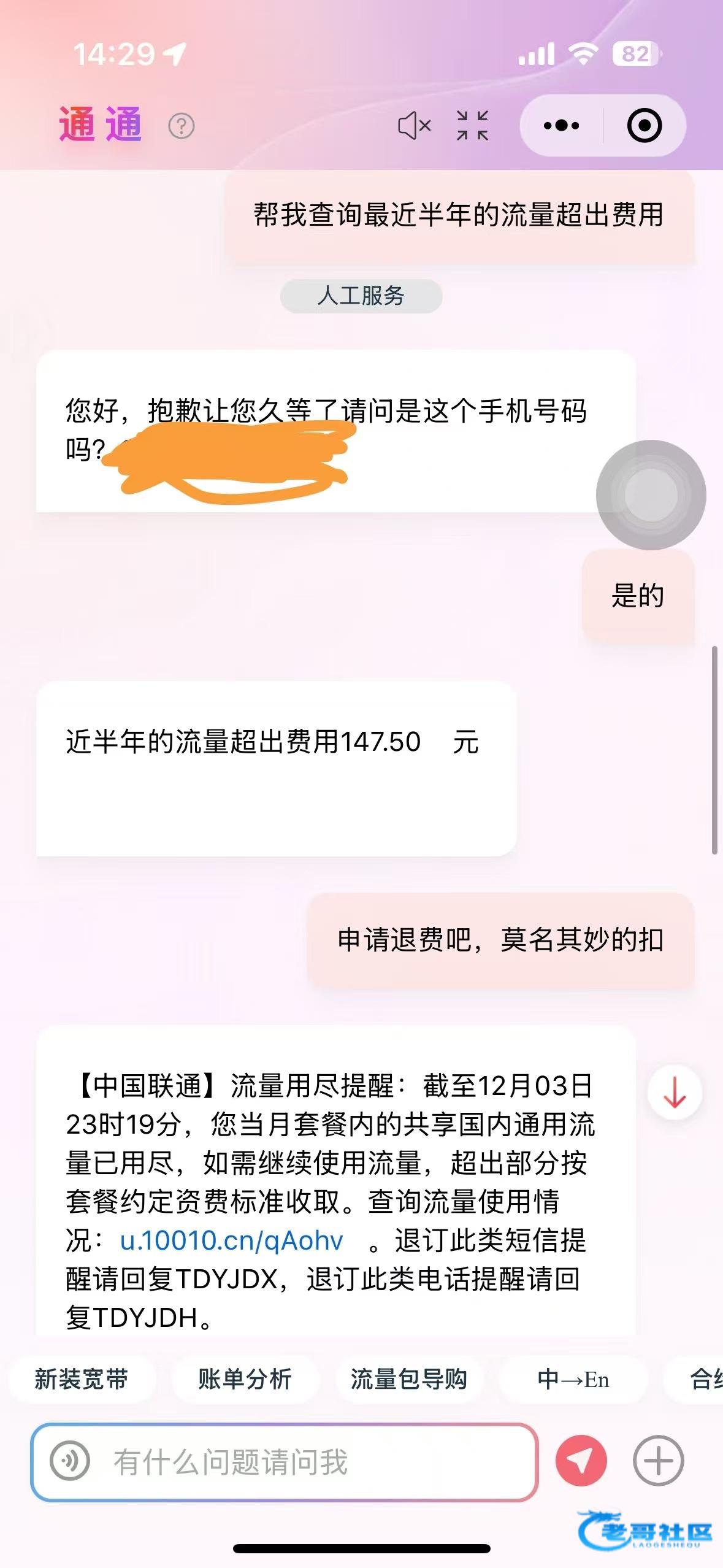Open the 账单分析 shortcut chip
Screen dimensions: 723x1568
pos(245,1379)
